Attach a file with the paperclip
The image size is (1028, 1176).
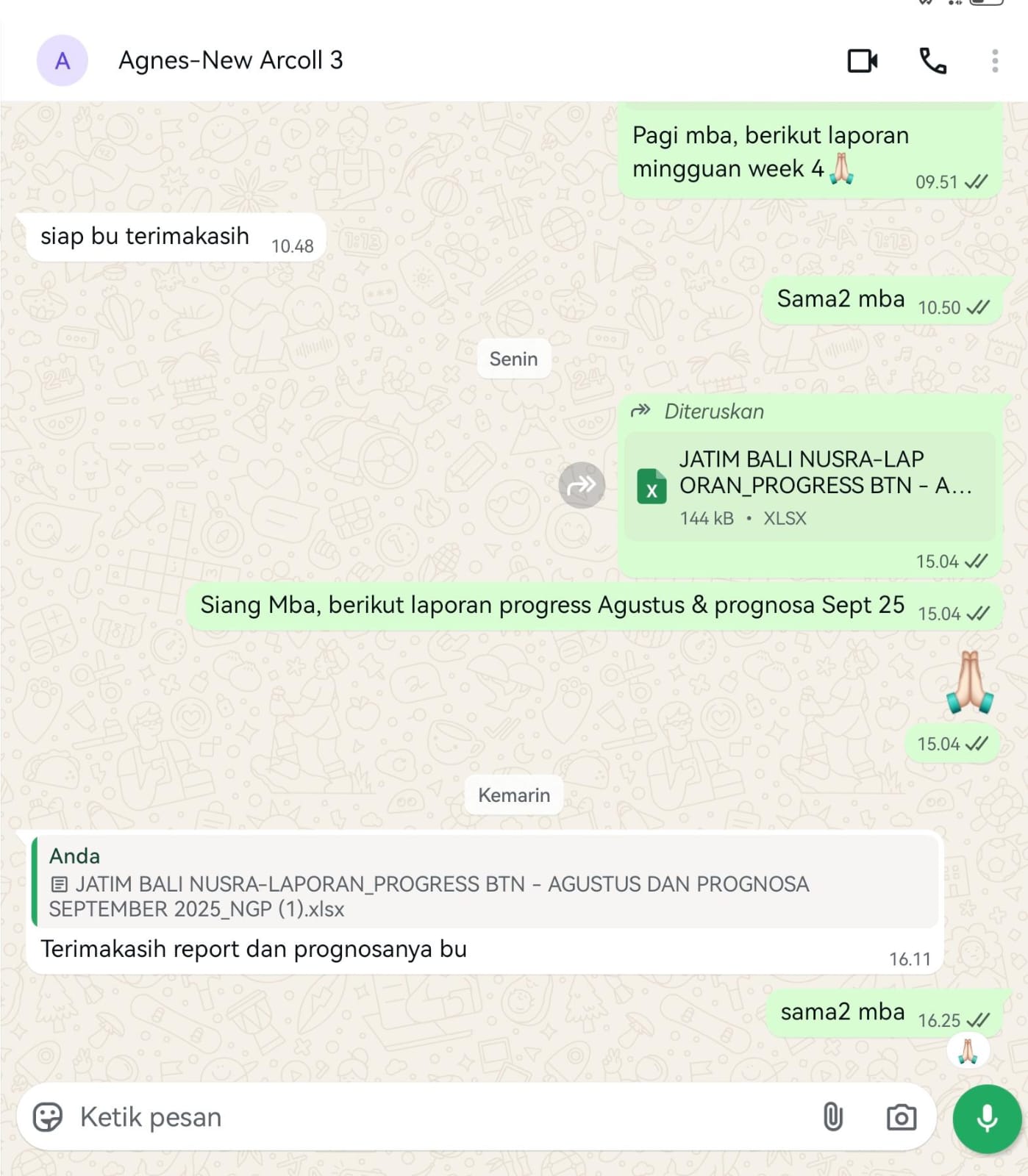[832, 1117]
